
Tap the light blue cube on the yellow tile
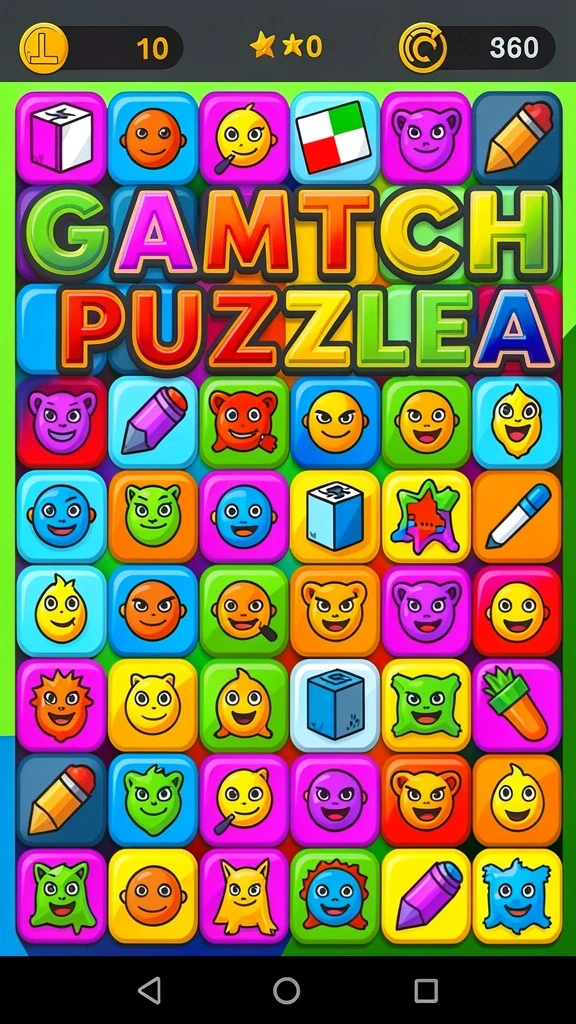(x=335, y=517)
